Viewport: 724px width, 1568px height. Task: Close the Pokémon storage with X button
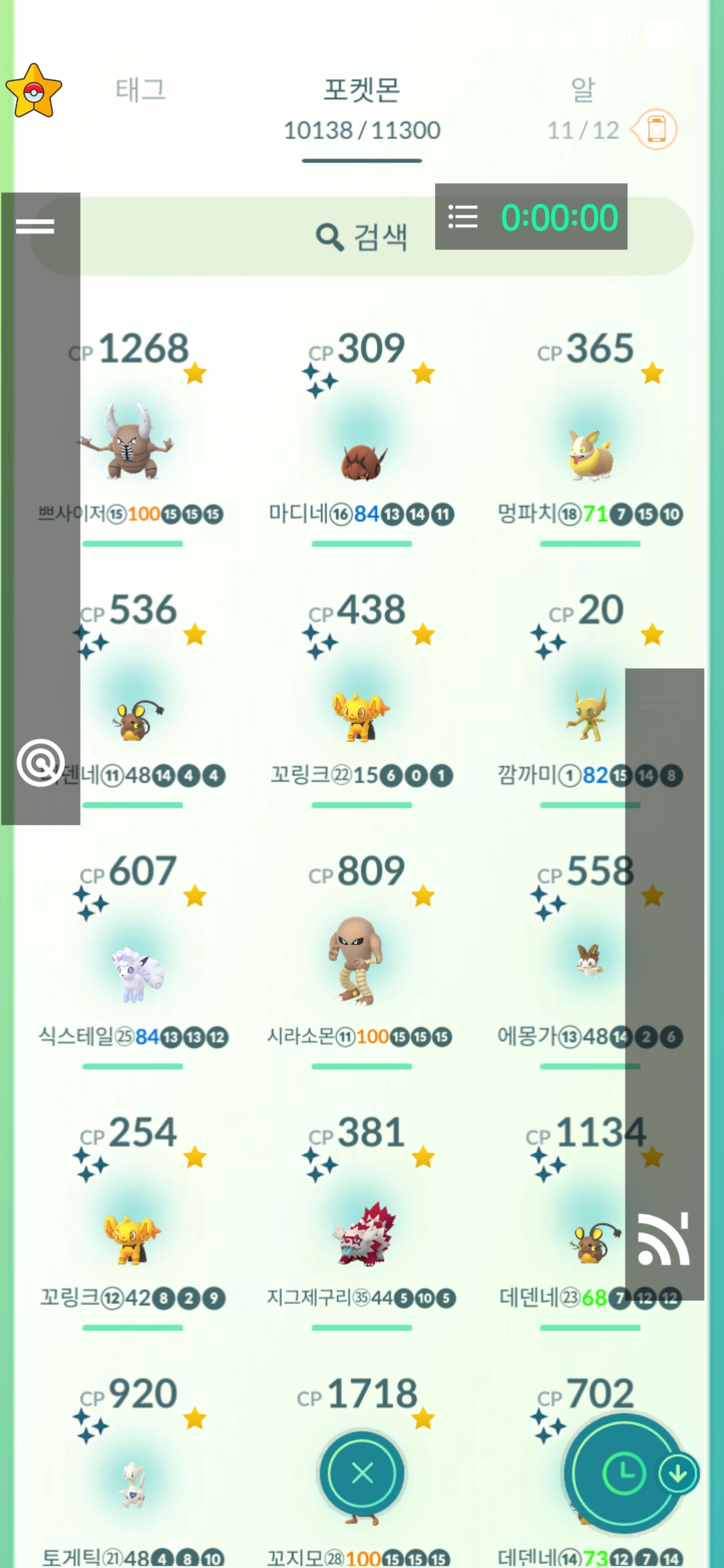(x=362, y=1473)
